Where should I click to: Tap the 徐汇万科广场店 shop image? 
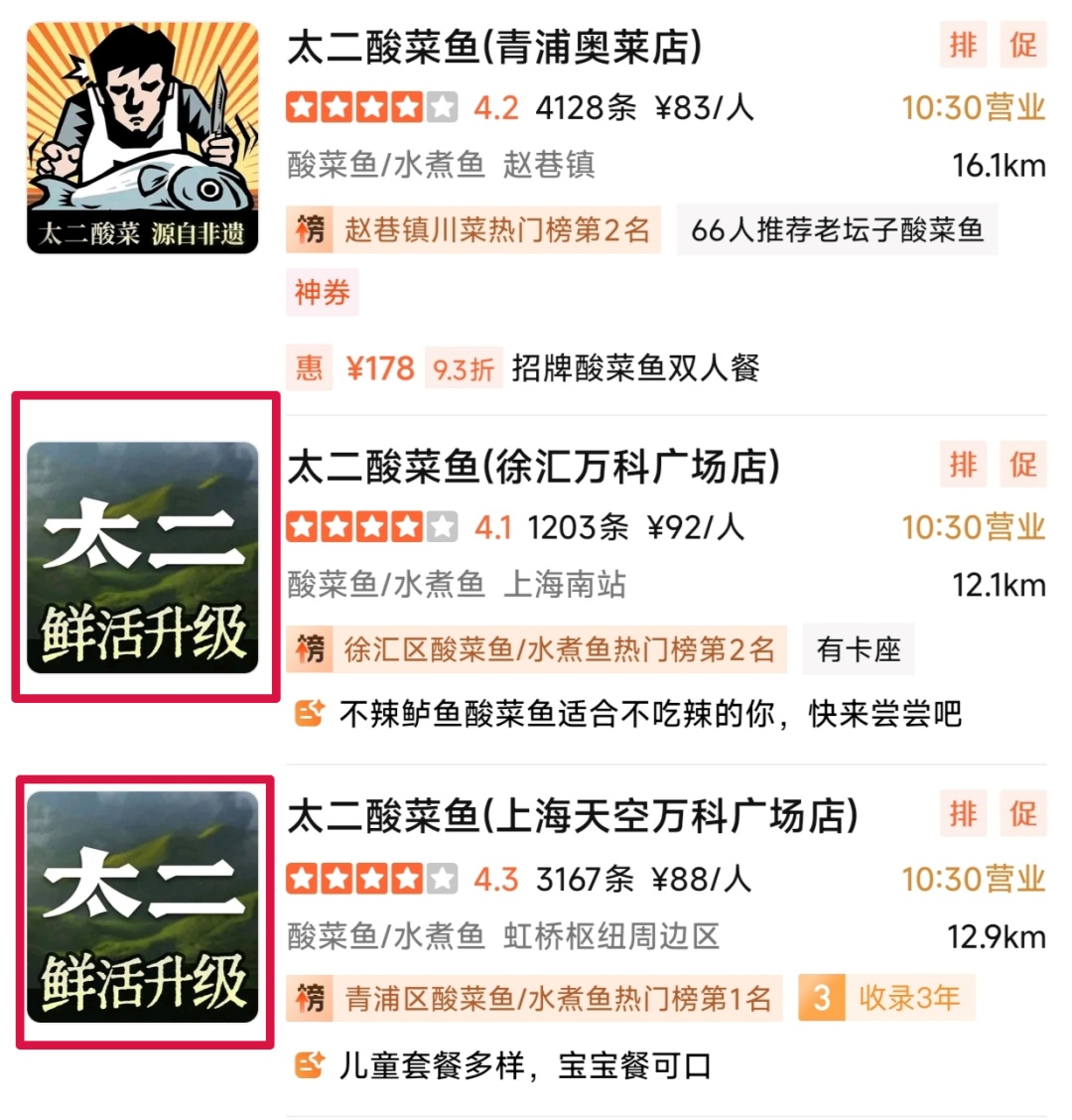click(143, 557)
